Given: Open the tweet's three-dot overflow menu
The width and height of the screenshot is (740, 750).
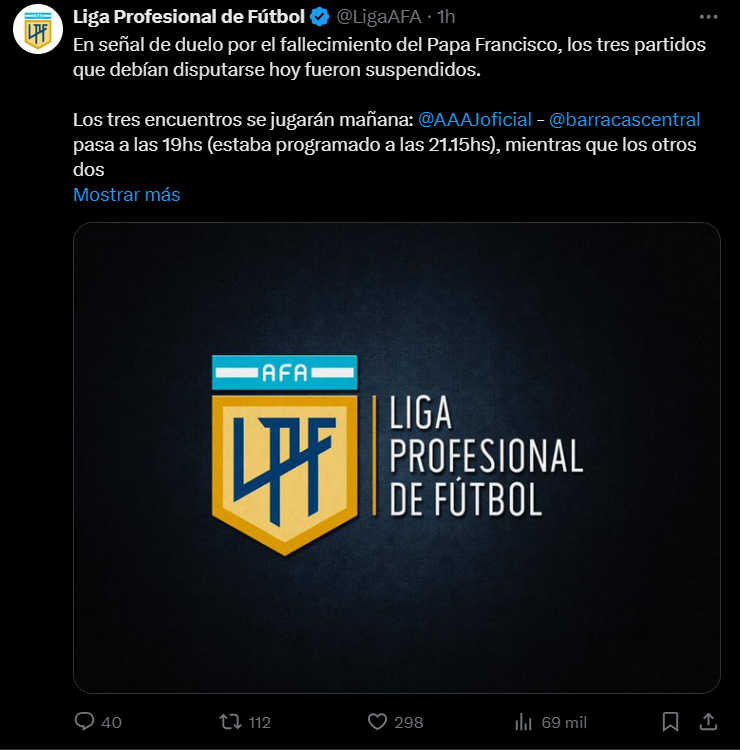Looking at the screenshot, I should click(708, 17).
